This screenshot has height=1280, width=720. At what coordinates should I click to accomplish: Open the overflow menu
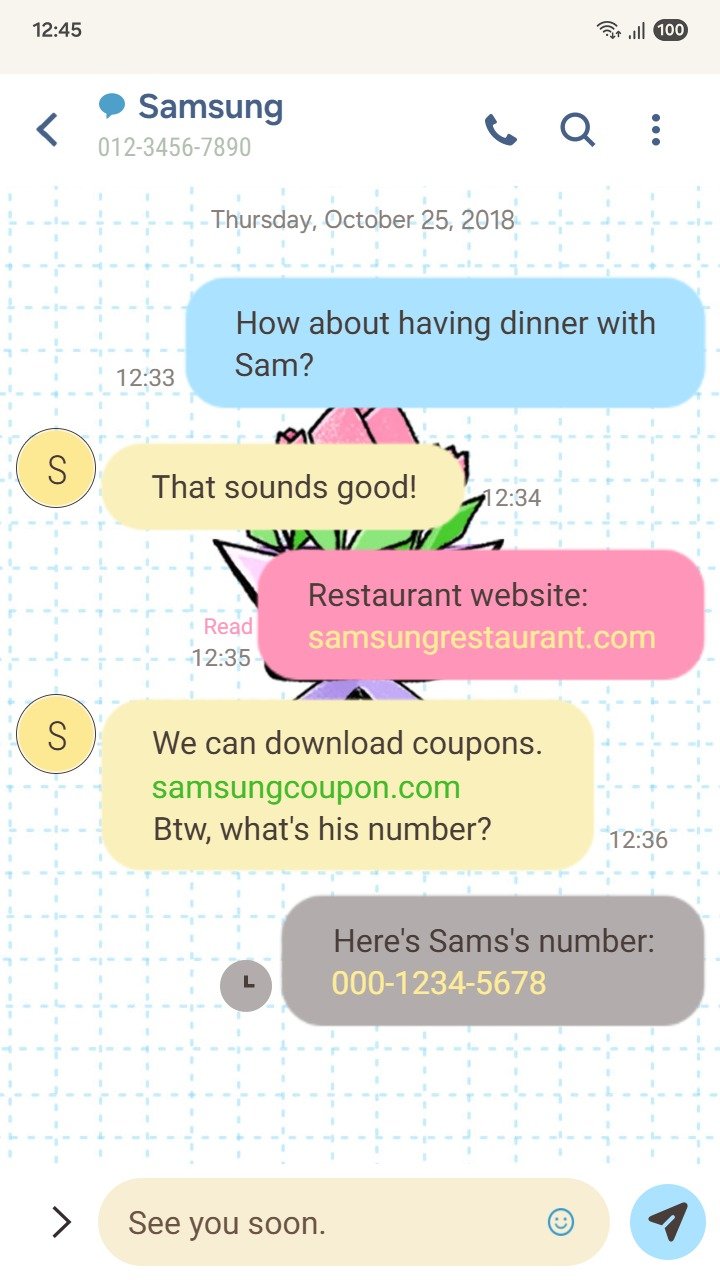pos(655,130)
